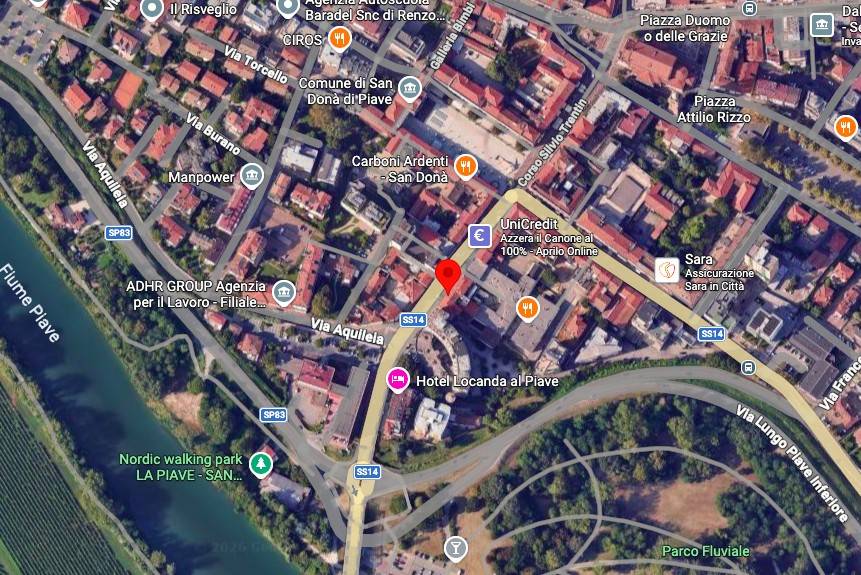The image size is (861, 575).
Task: Open ADHR GROUP Agenzia per il Lavoro marker
Action: [284, 292]
